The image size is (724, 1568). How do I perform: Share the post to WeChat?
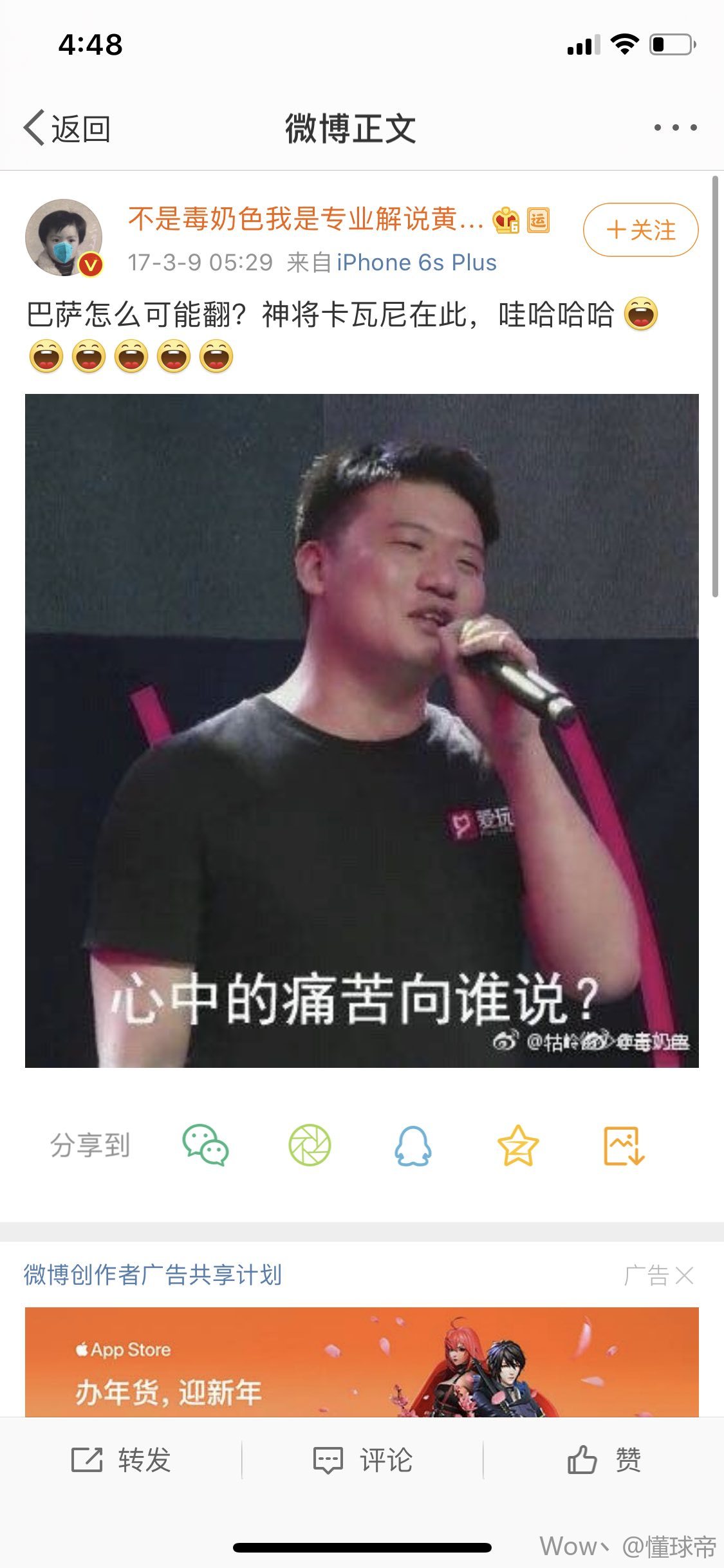point(205,1146)
